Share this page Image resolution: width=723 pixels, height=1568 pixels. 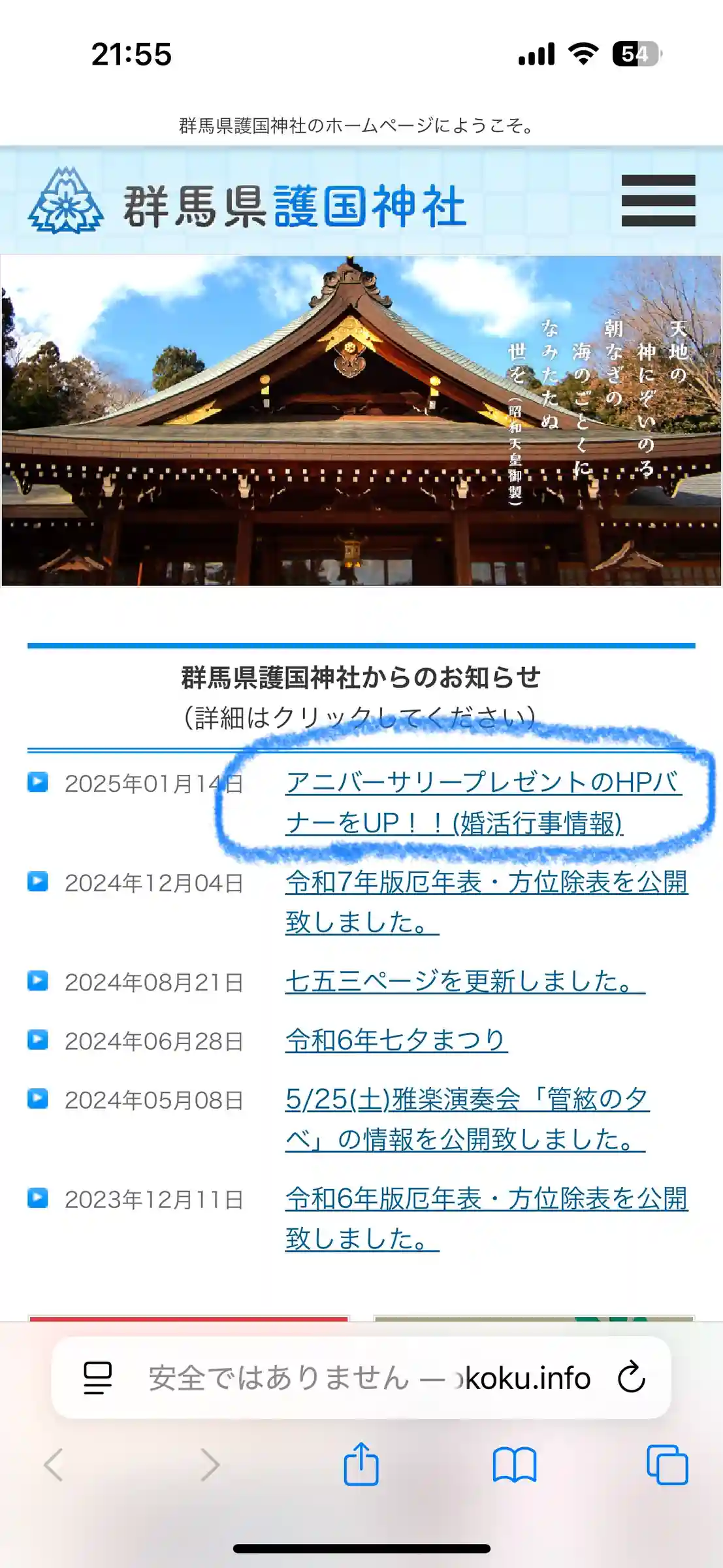pyautogui.click(x=361, y=1464)
